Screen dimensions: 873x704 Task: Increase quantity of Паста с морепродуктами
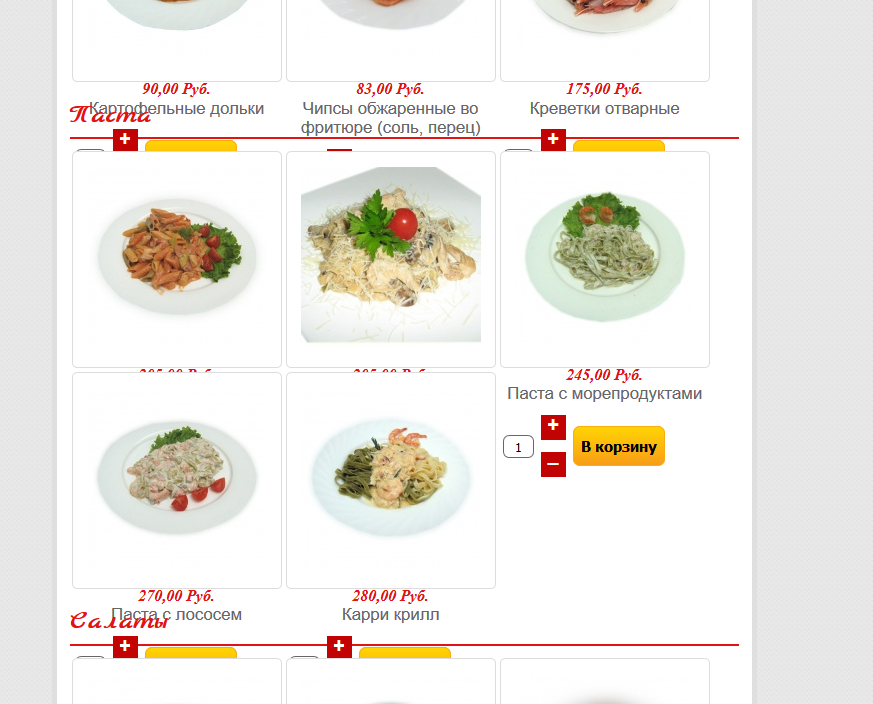click(553, 426)
